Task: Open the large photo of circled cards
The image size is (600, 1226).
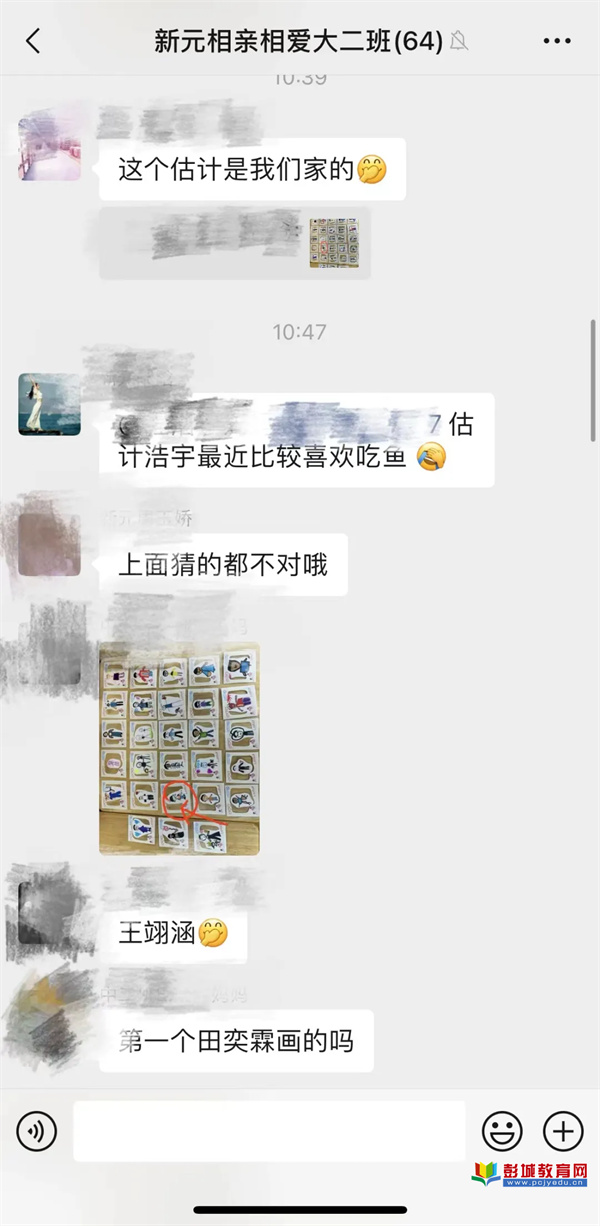Action: click(179, 748)
